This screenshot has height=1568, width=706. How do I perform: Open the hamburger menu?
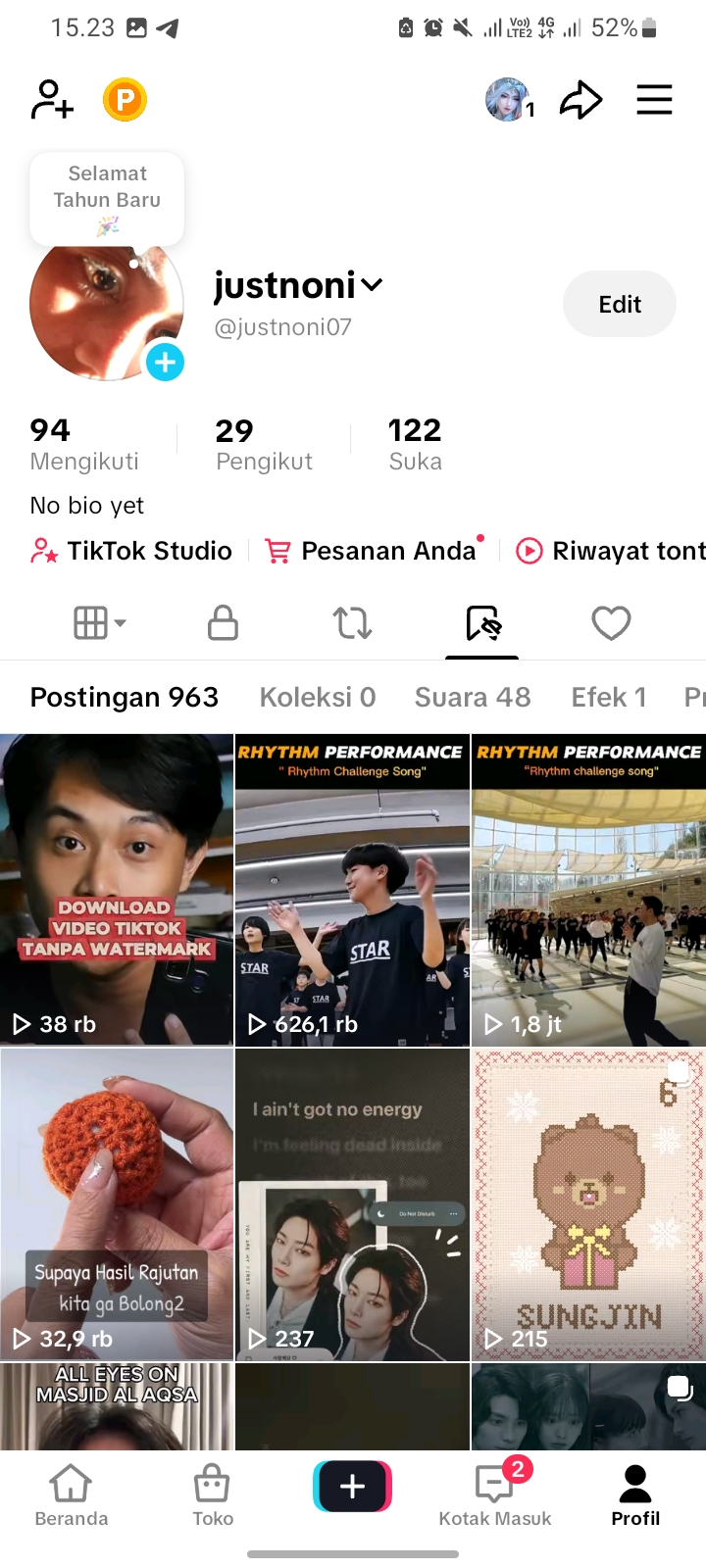(654, 100)
